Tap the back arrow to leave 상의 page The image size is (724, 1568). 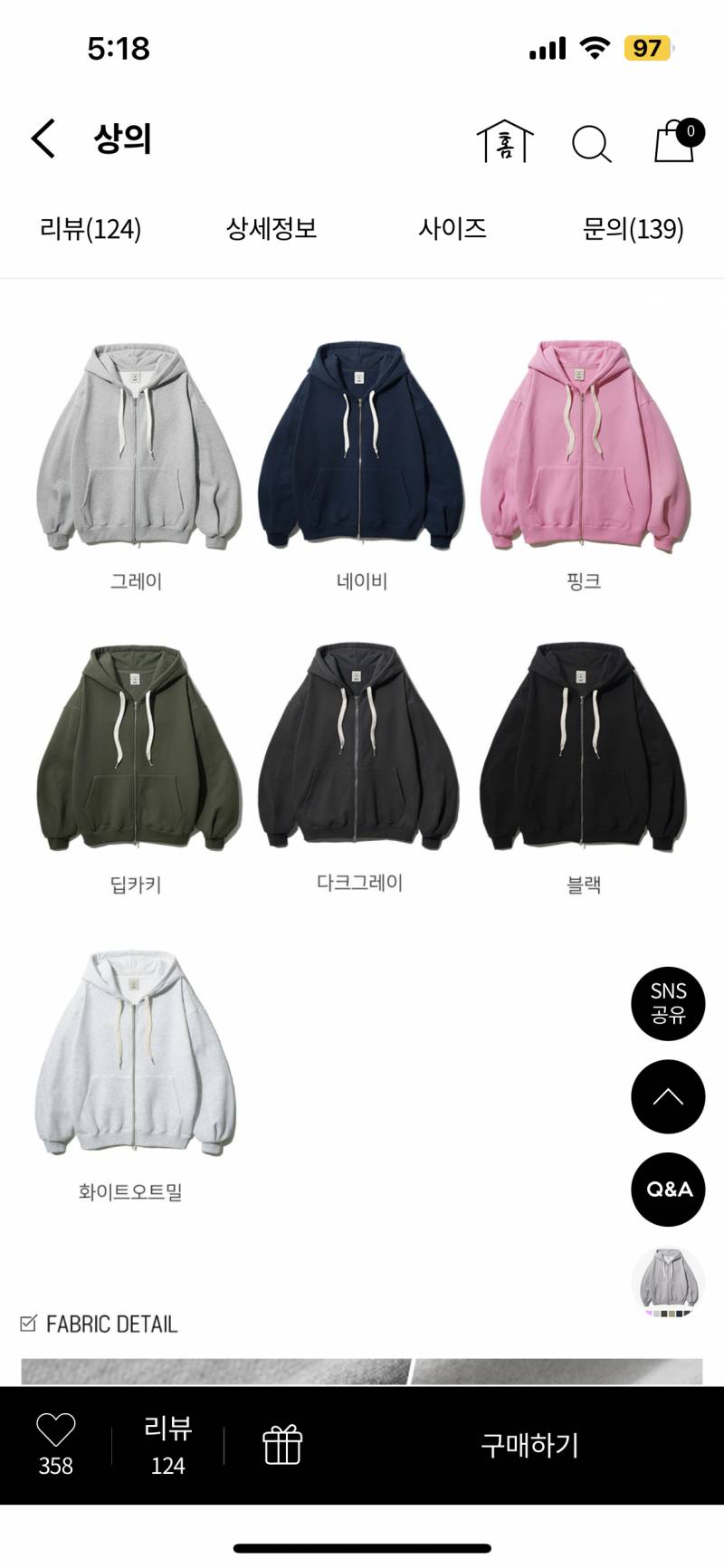point(41,136)
